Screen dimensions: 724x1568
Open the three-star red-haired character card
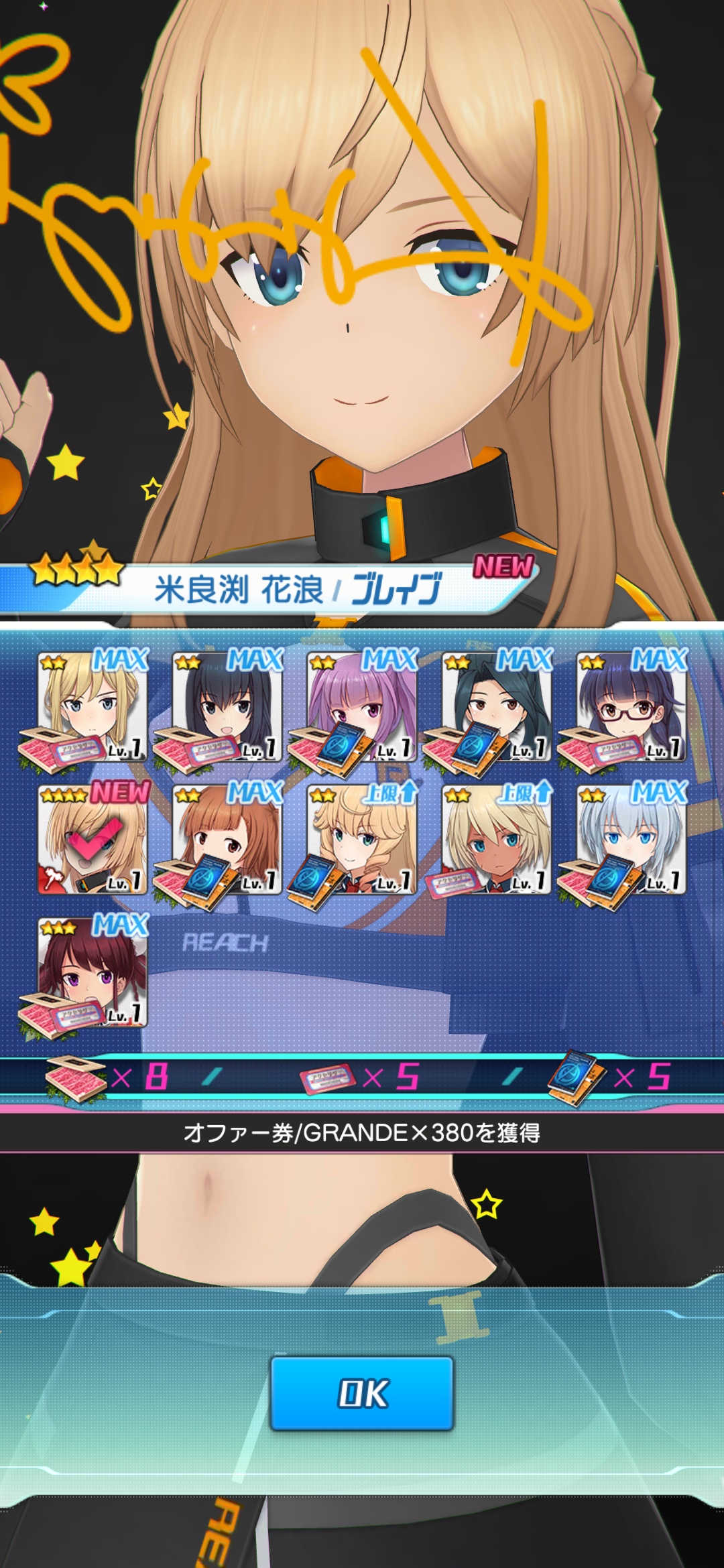[93, 972]
